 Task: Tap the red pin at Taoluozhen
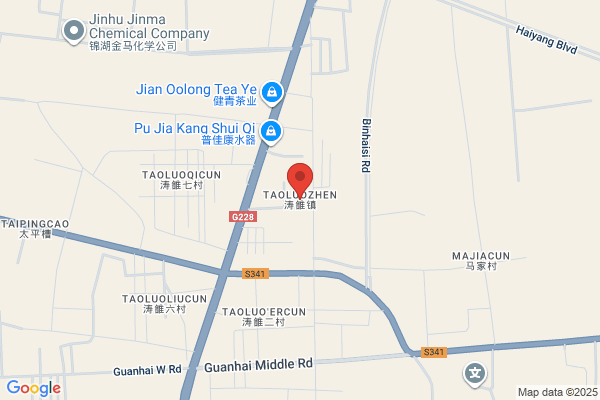point(300,181)
